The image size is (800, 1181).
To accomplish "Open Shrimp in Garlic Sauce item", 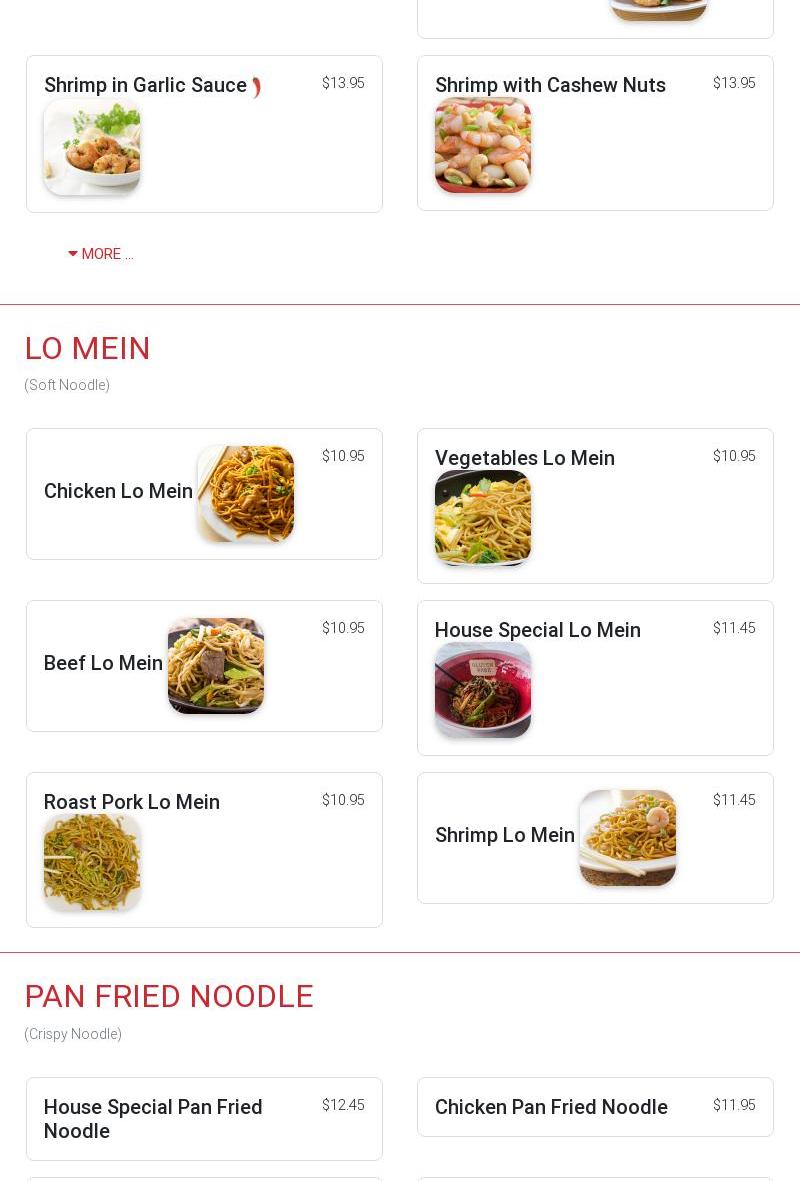I will pyautogui.click(x=146, y=86).
